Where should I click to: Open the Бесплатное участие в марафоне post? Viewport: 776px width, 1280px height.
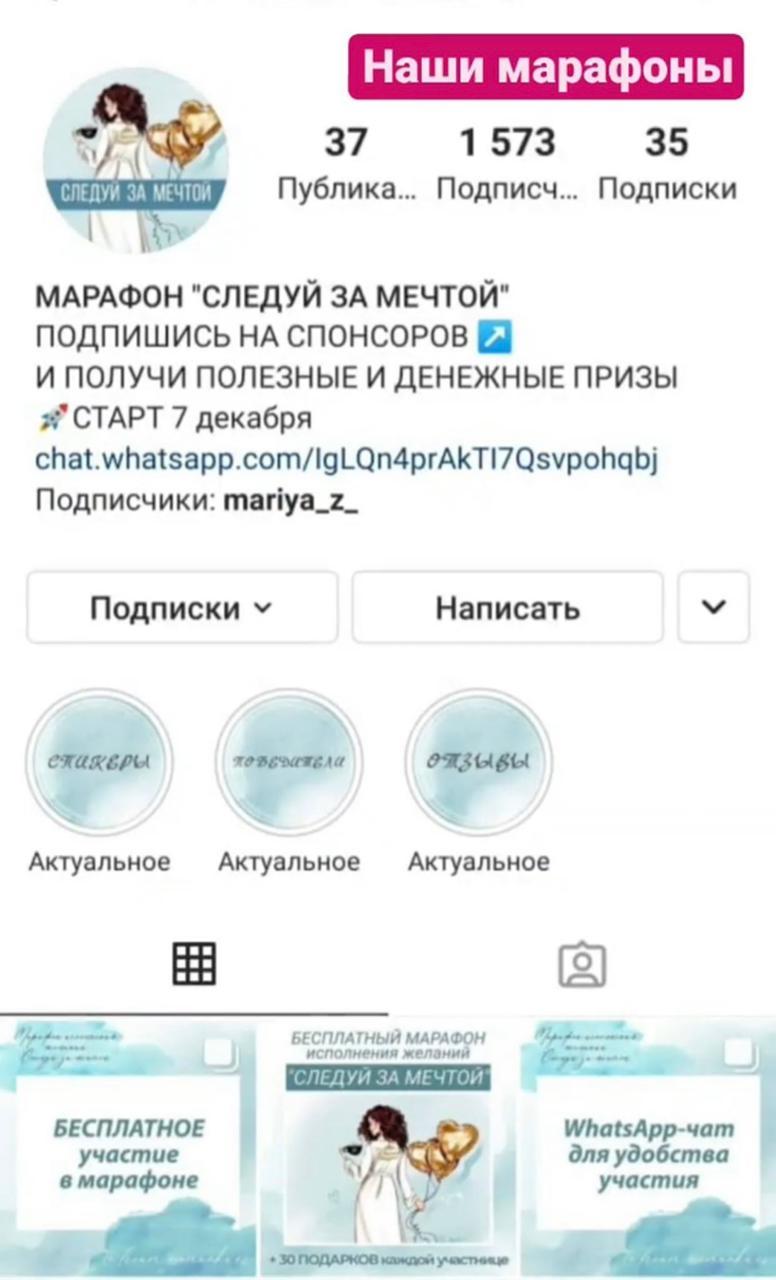coord(126,1148)
